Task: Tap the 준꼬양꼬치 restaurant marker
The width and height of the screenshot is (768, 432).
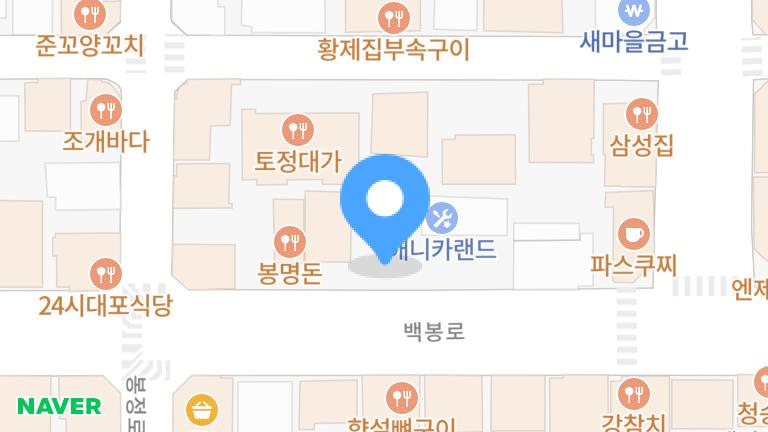Action: (x=90, y=14)
